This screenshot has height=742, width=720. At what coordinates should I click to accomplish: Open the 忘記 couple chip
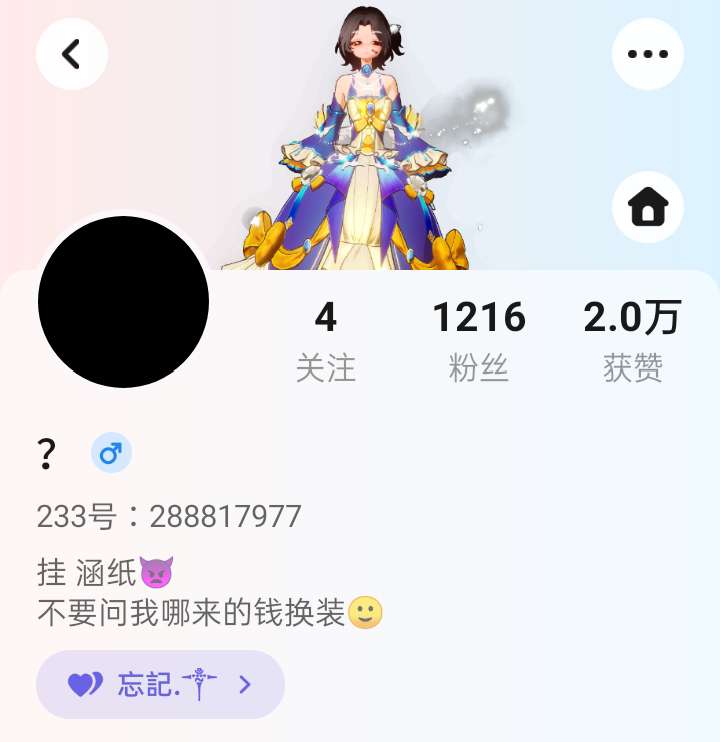160,685
